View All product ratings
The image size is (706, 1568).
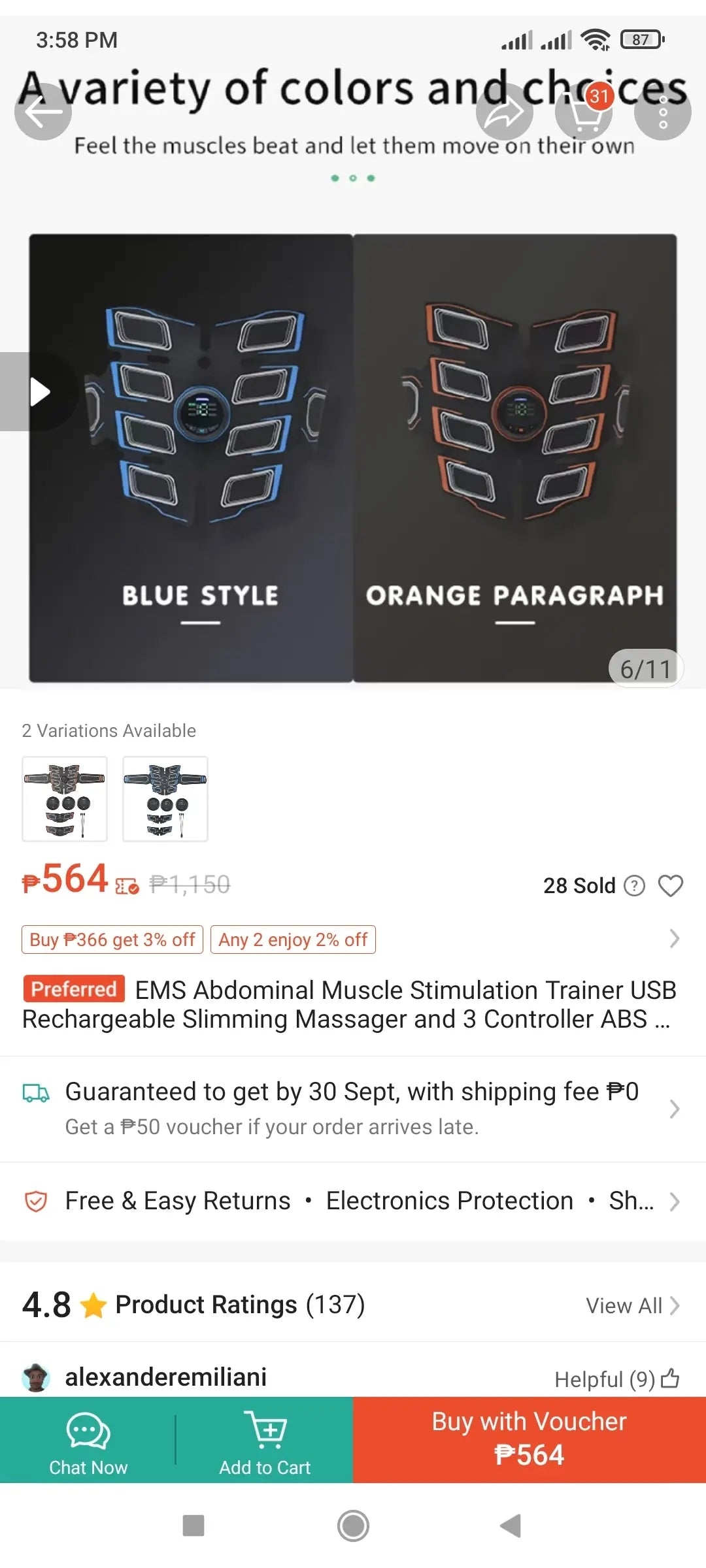631,1305
